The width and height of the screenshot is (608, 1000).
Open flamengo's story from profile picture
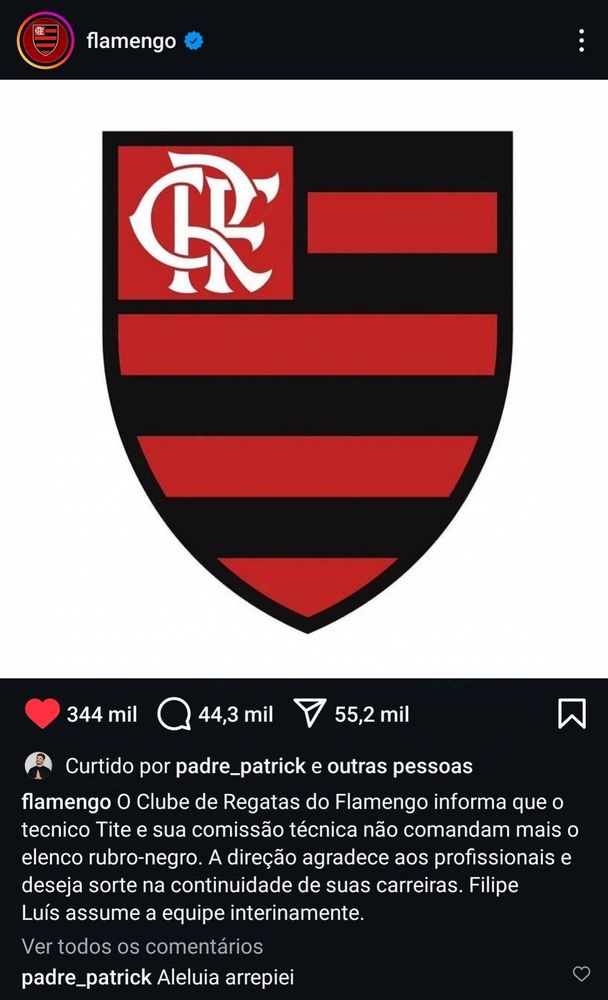point(45,40)
